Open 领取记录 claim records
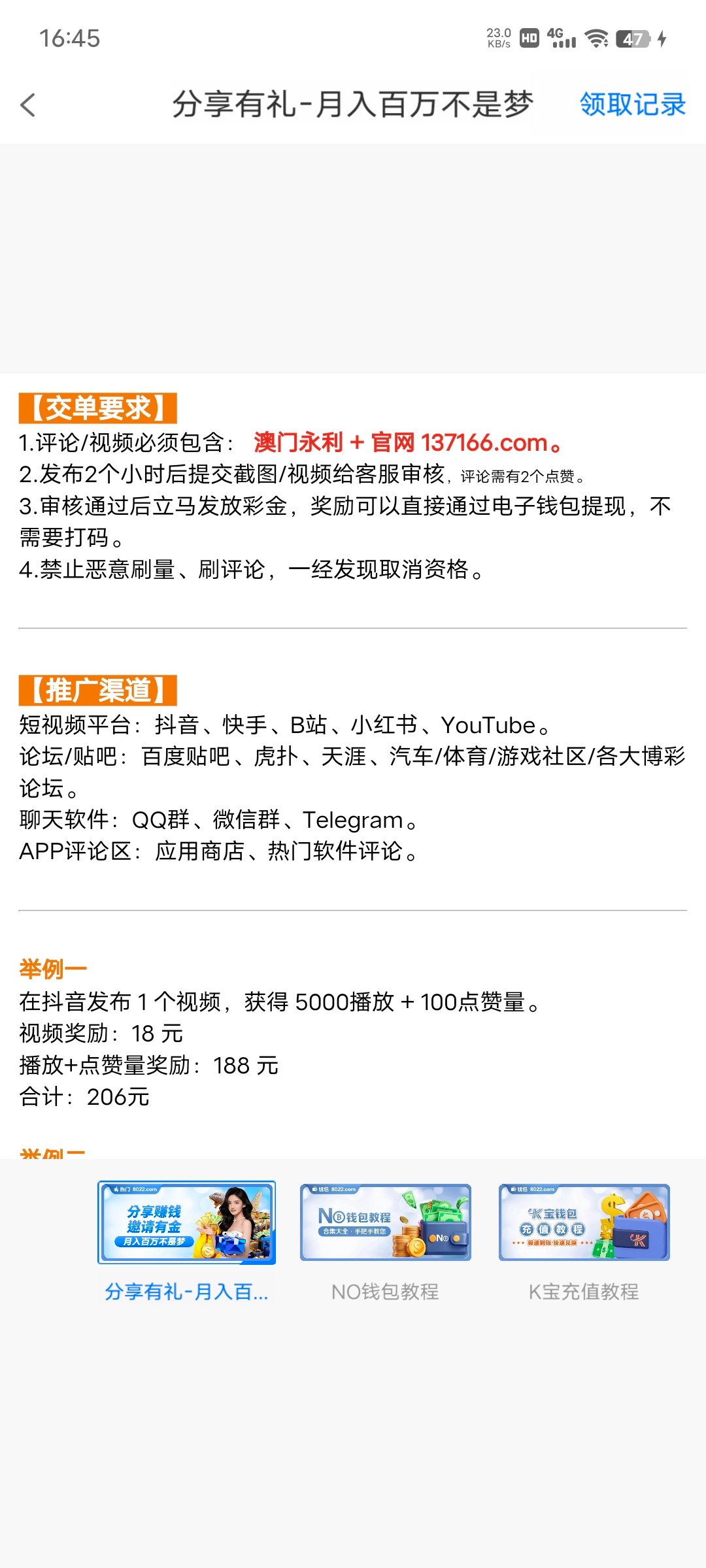The height and width of the screenshot is (1568, 706). pyautogui.click(x=632, y=105)
